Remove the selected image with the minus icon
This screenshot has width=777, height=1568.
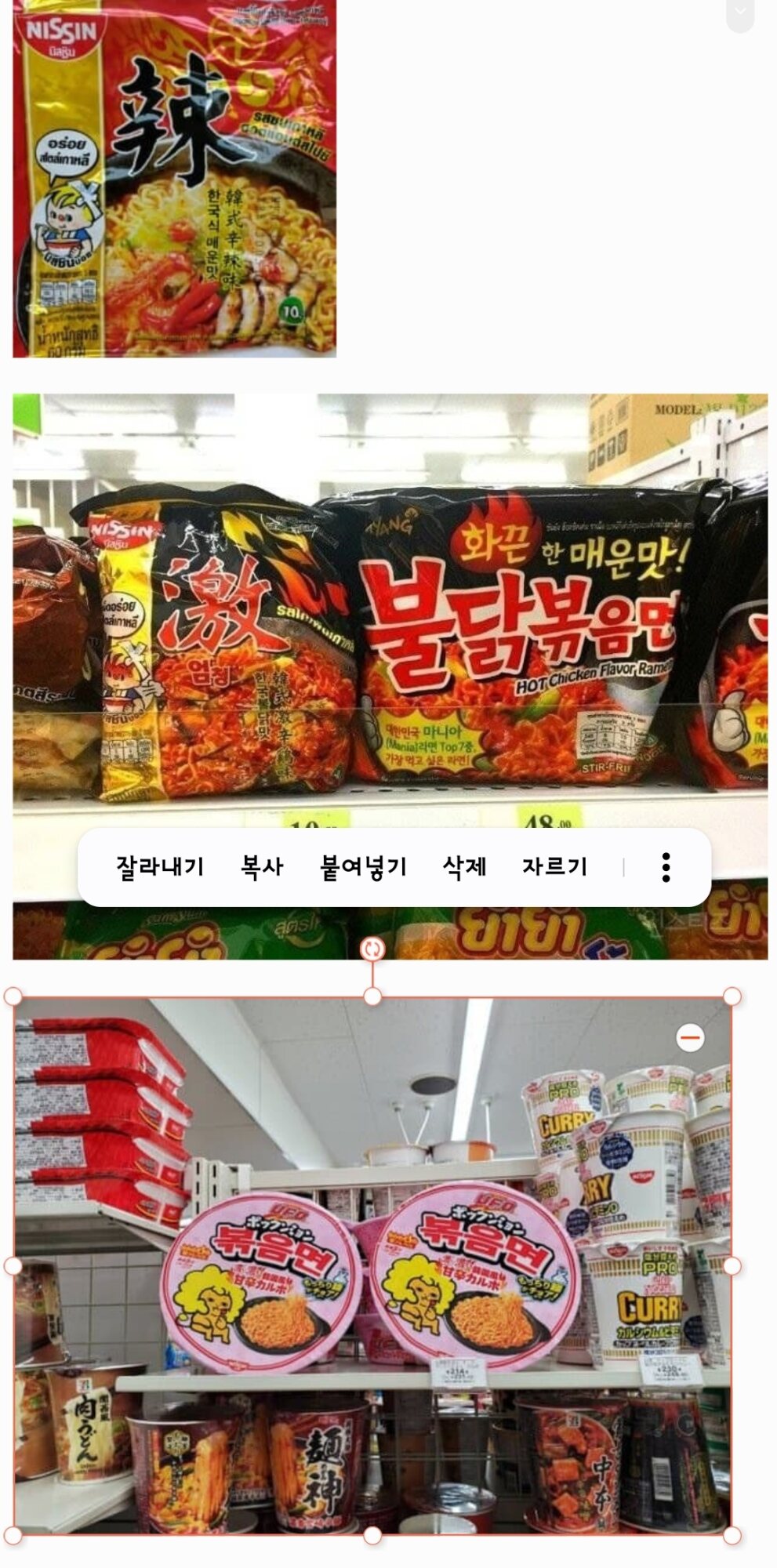(x=690, y=1038)
